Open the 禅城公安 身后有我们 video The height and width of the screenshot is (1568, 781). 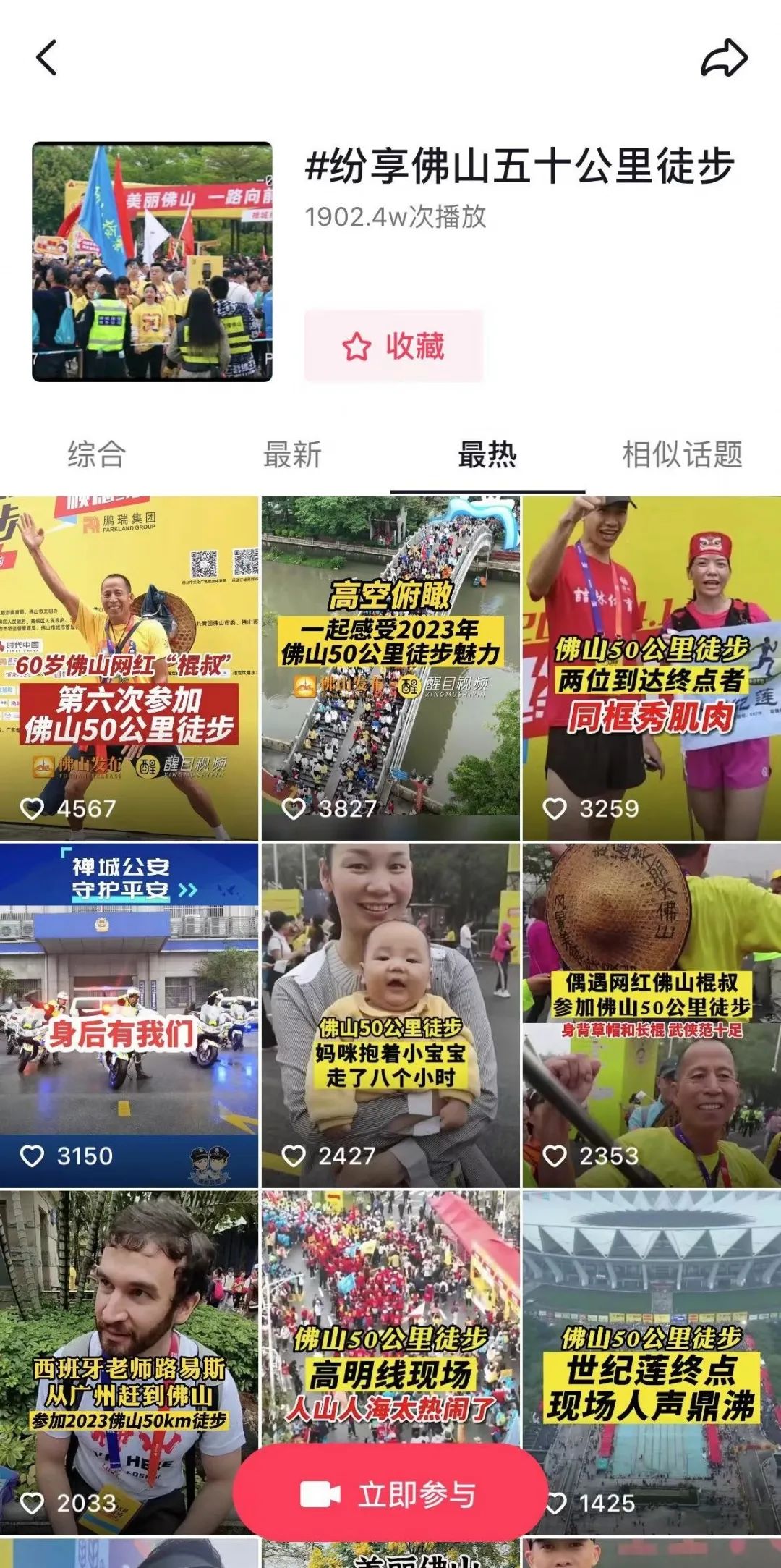pyautogui.click(x=129, y=1015)
